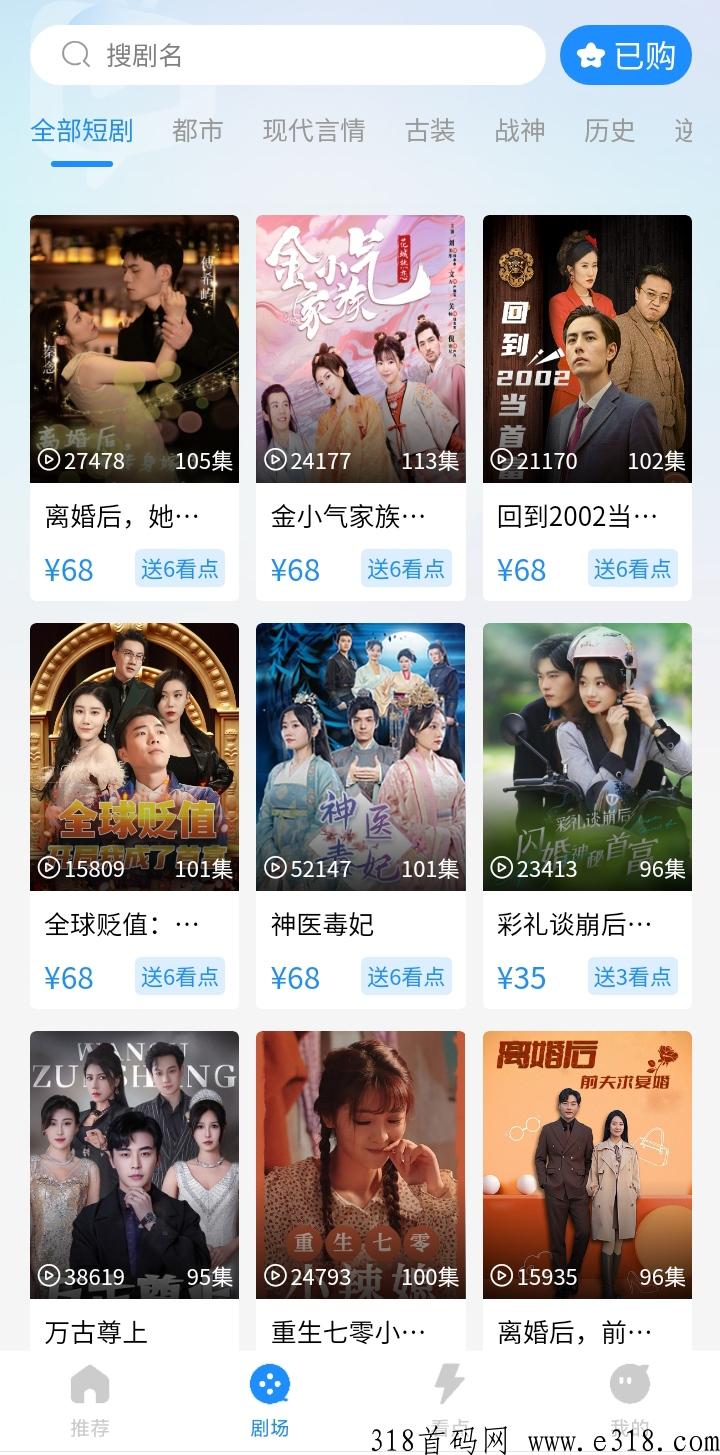Open the 全球贬值 drama card
Screen dimensions: 720x1455
[134, 816]
